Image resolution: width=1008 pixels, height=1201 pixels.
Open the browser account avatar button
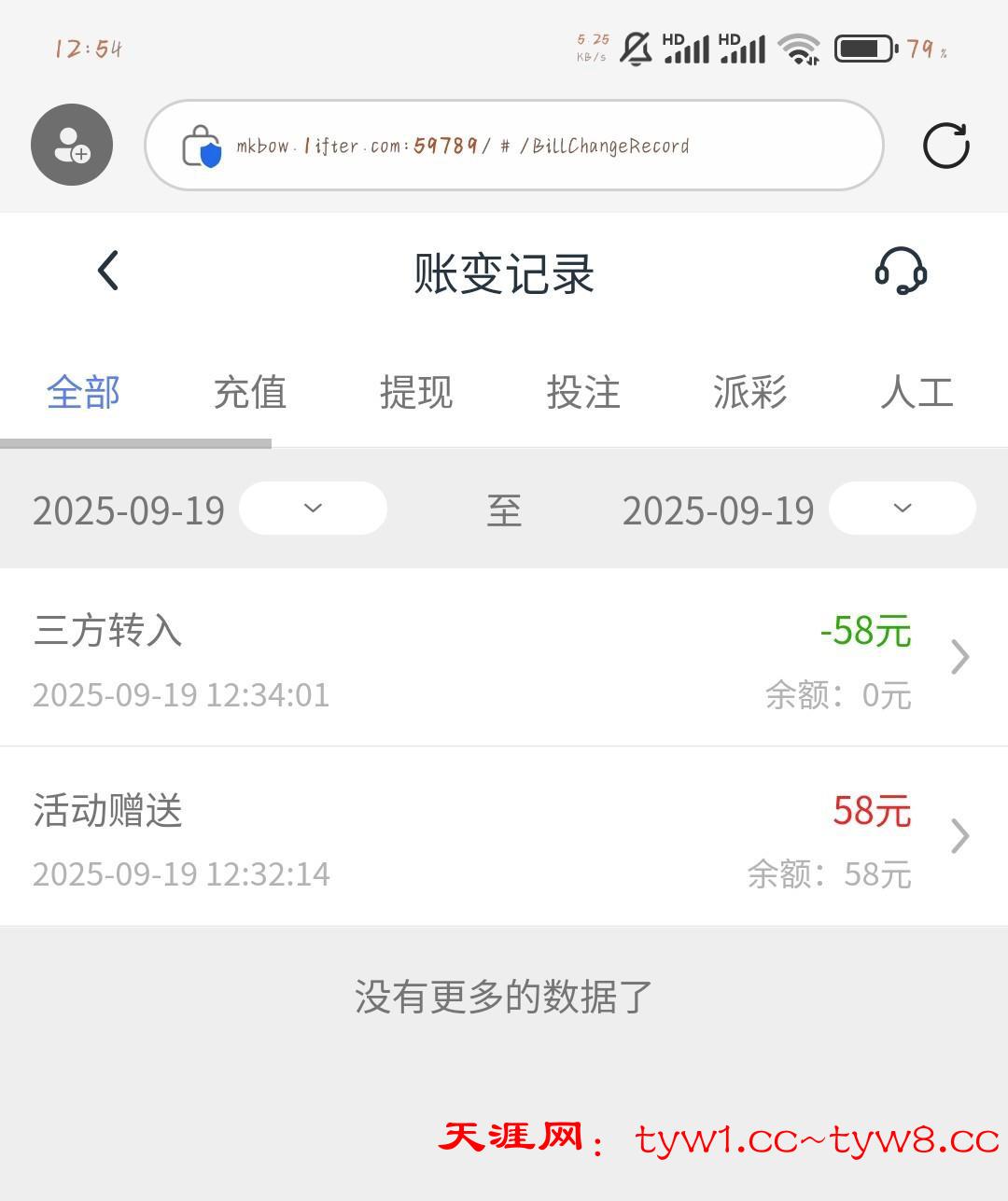pos(72,145)
